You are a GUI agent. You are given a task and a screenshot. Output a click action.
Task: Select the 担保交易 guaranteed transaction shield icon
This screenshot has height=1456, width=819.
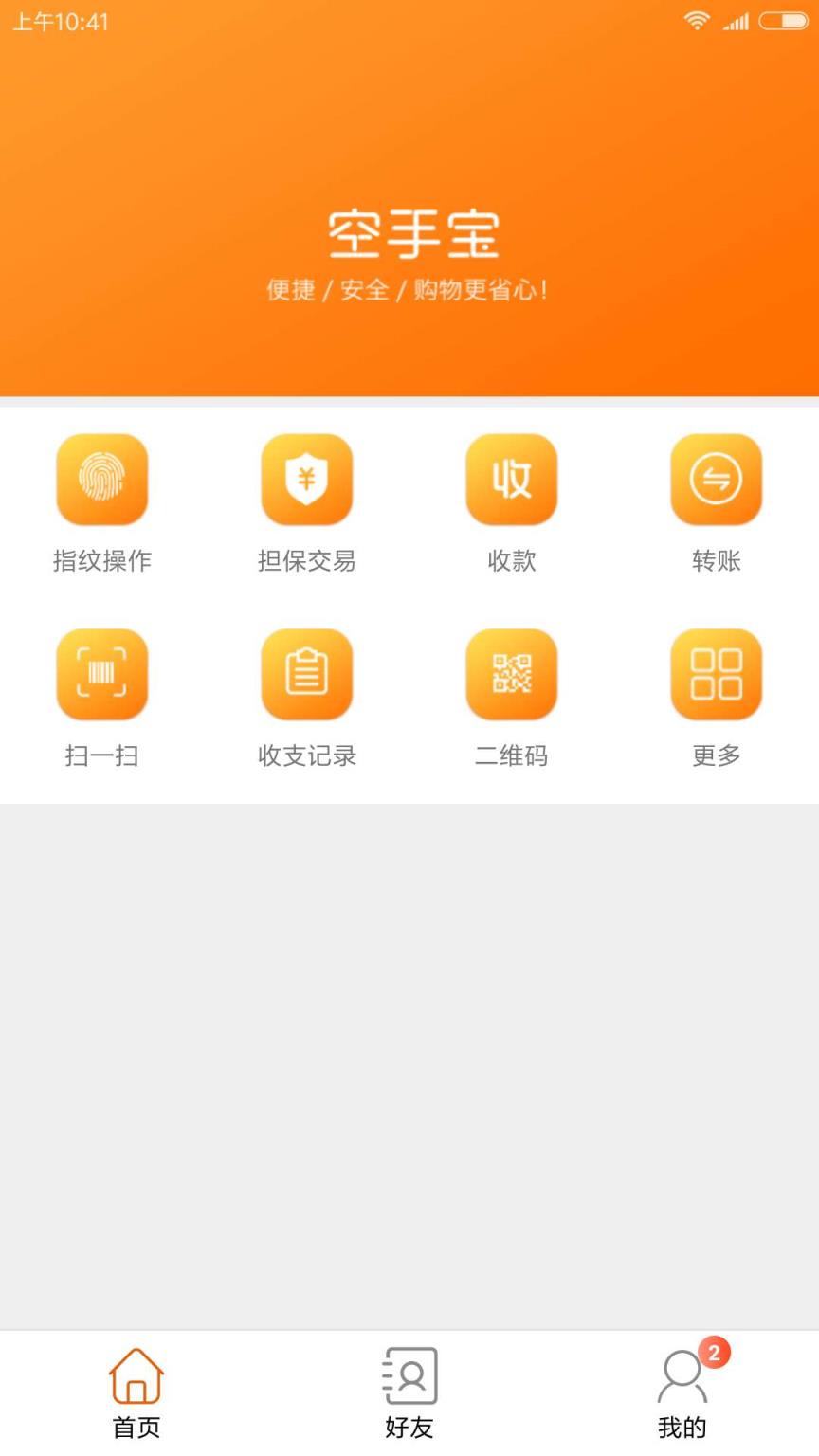306,480
